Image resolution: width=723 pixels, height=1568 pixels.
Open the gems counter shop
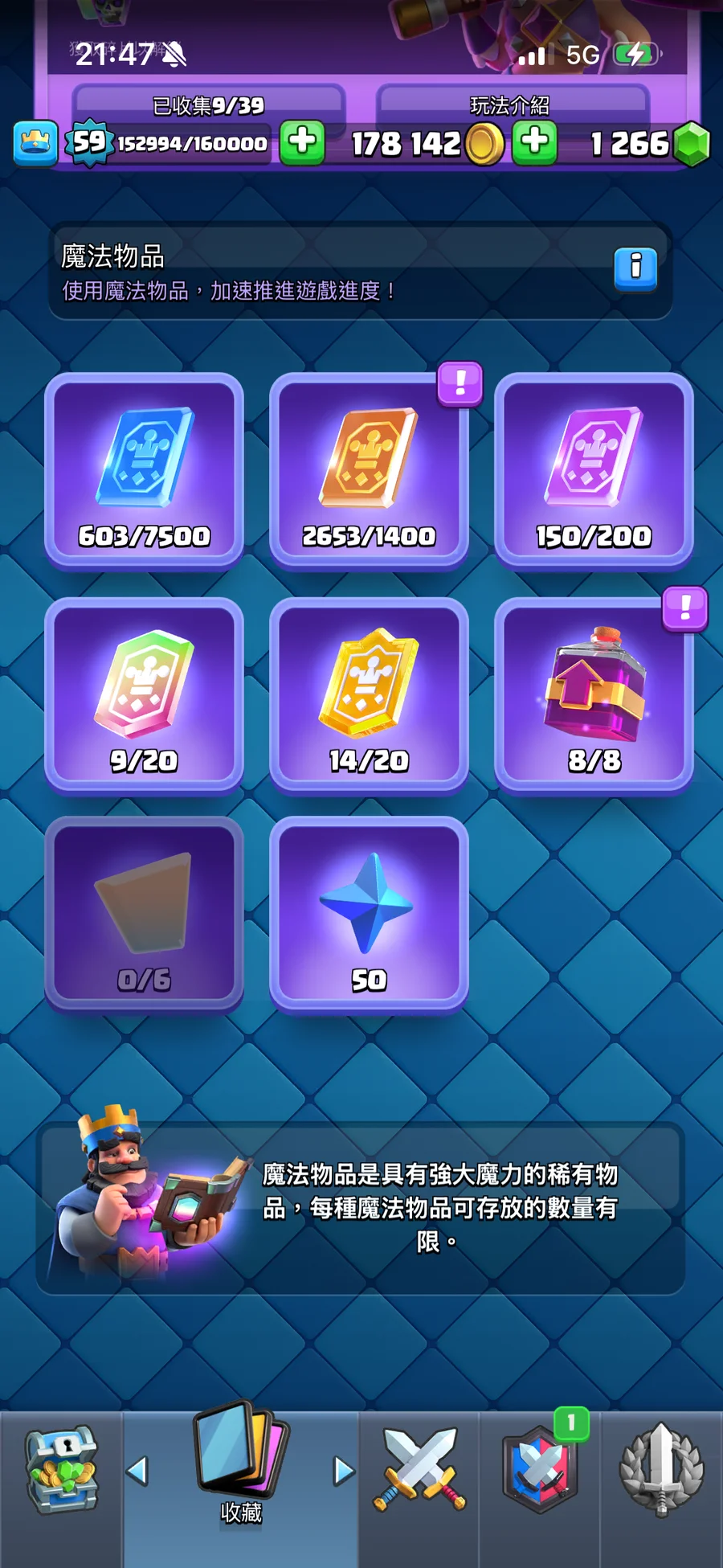649,144
